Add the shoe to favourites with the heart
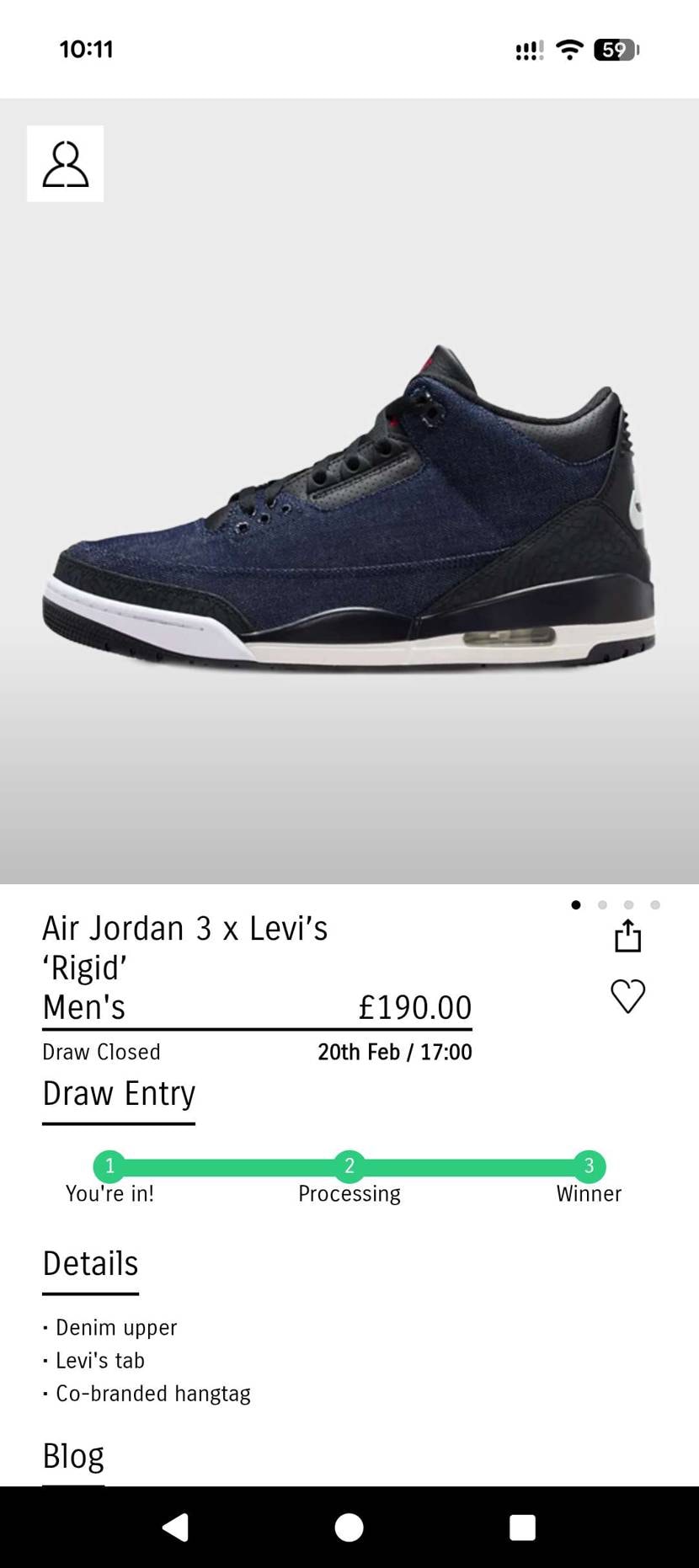 [627, 996]
